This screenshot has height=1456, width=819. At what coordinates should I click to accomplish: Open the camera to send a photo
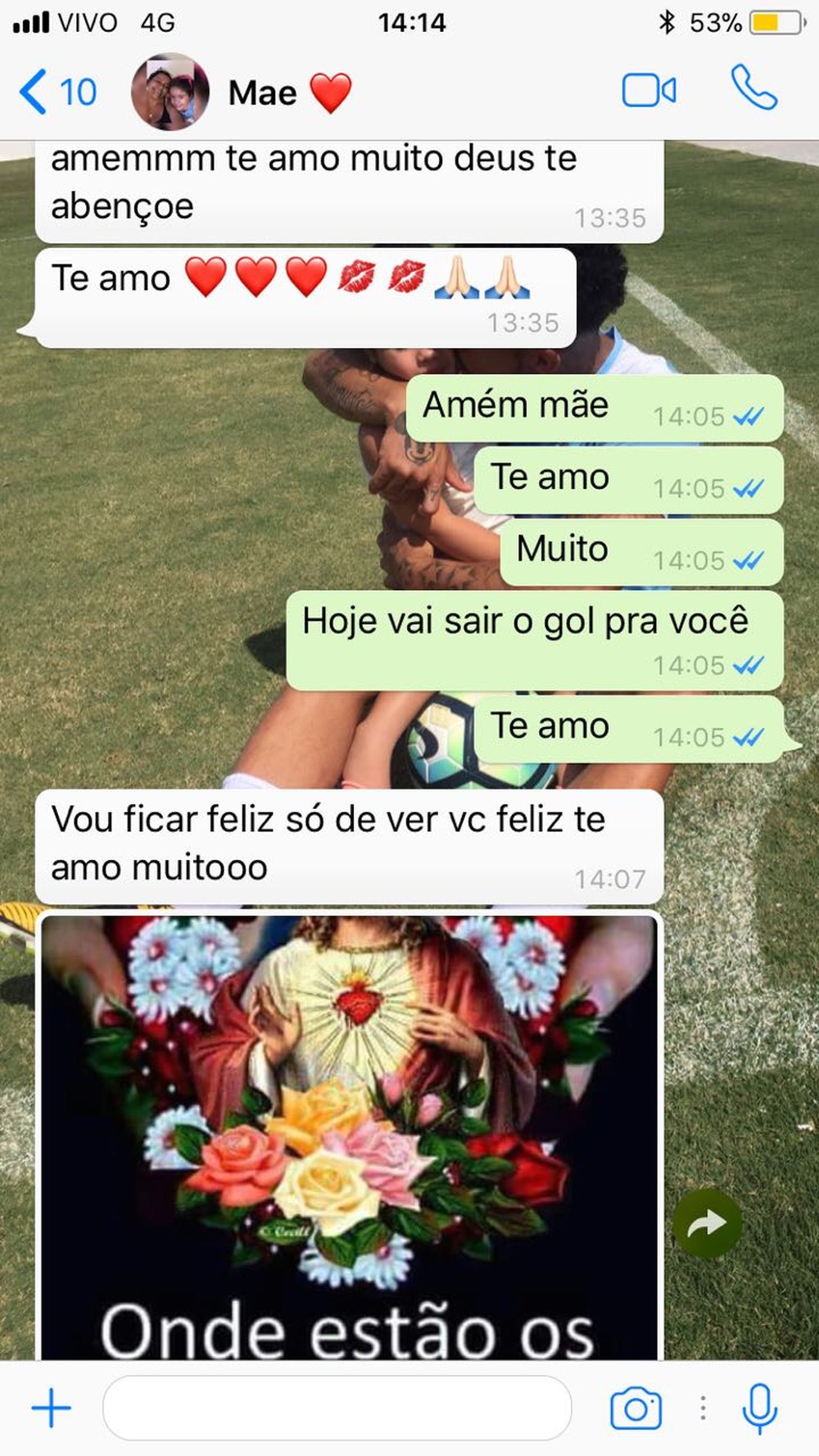click(636, 1409)
